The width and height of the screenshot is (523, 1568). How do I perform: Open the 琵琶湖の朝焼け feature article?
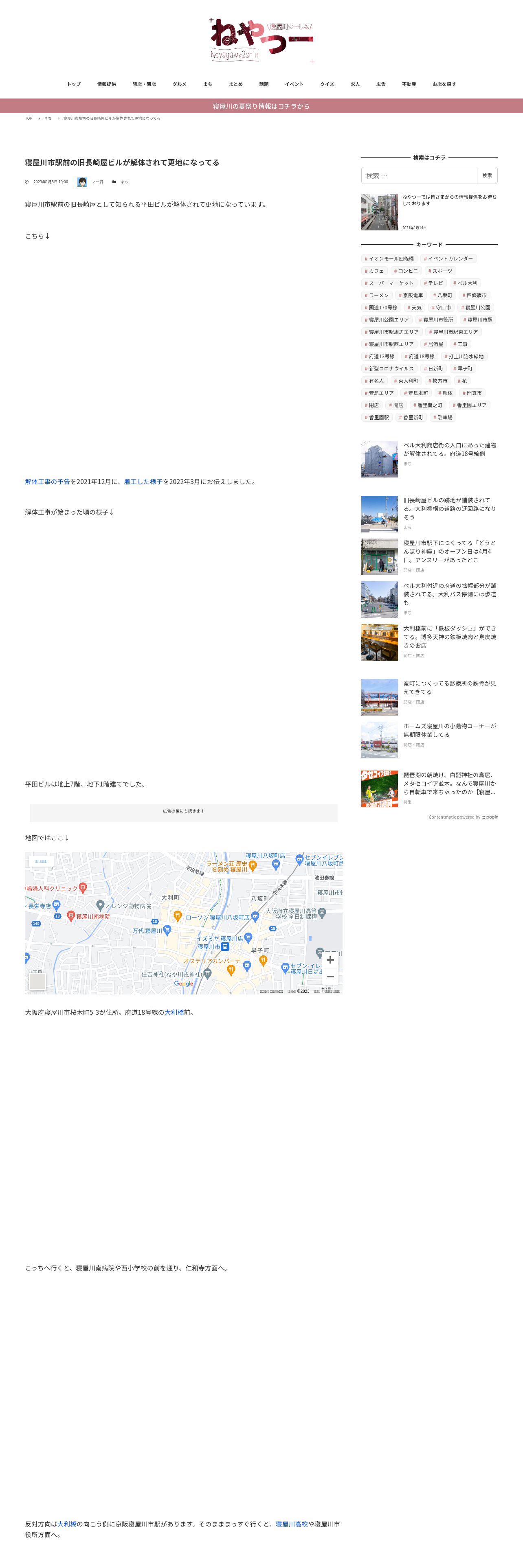pyautogui.click(x=449, y=784)
